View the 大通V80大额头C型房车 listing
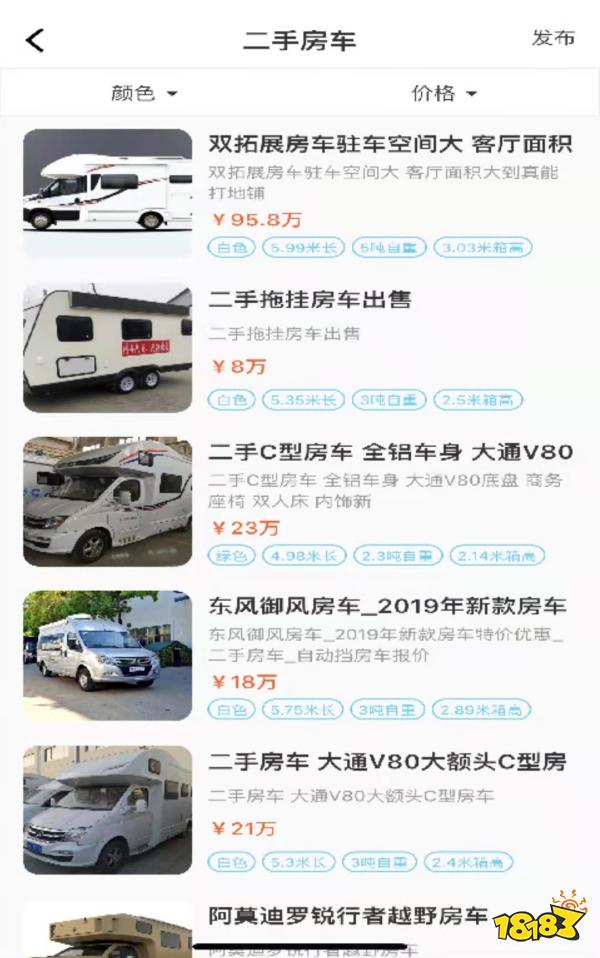The image size is (600, 958). [x=387, y=762]
